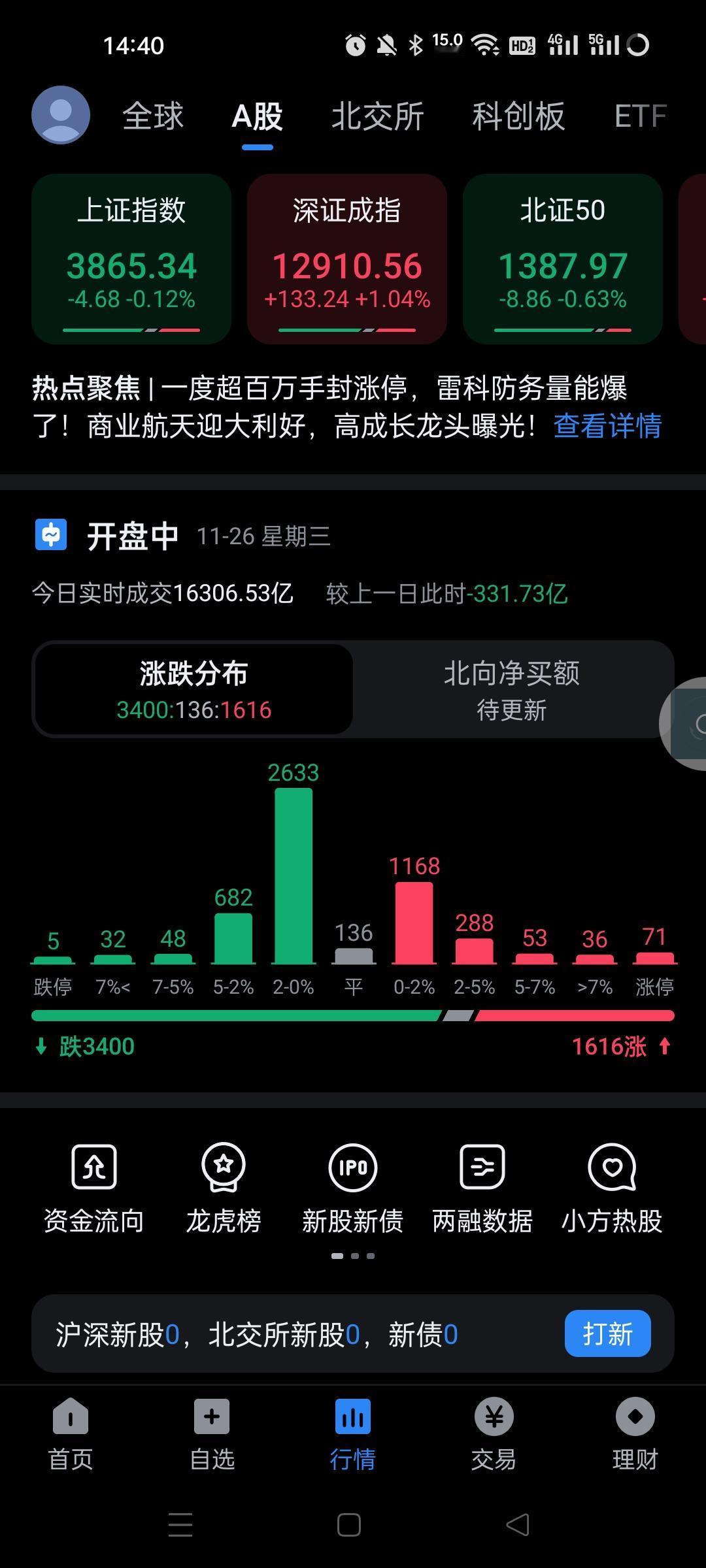Viewport: 706px width, 1568px height.
Task: Open the 理财 wealth icon
Action: tap(634, 1418)
